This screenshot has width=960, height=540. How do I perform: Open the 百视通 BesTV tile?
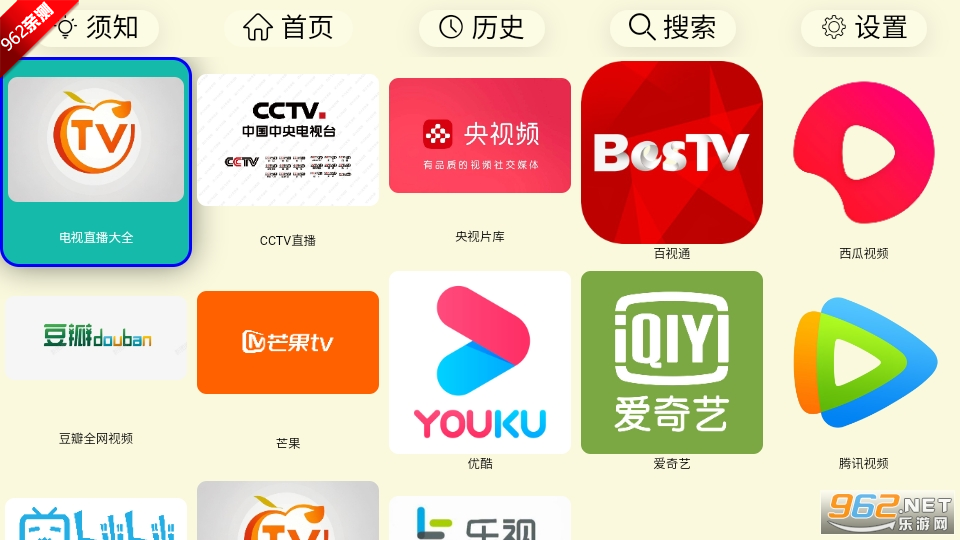[672, 160]
